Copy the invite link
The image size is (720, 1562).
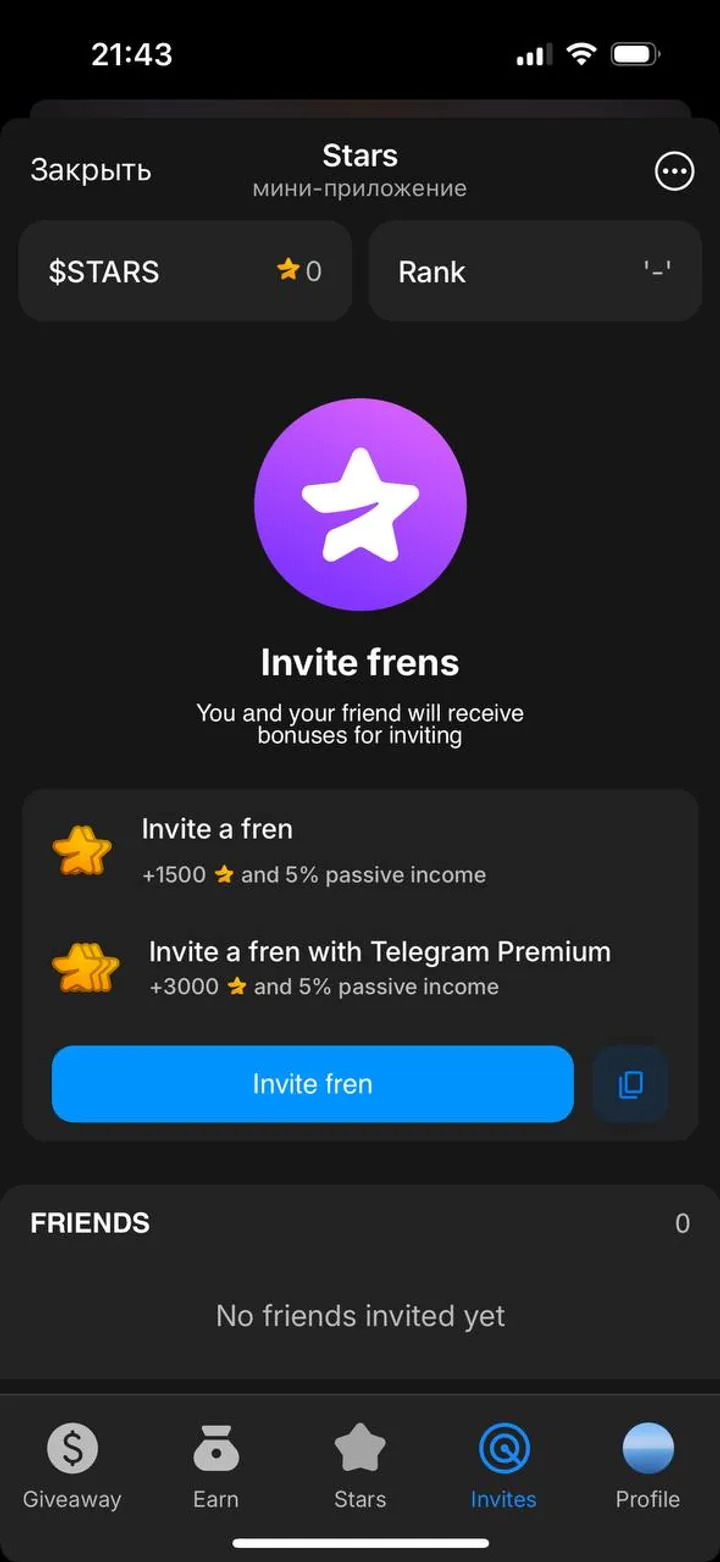[630, 1084]
